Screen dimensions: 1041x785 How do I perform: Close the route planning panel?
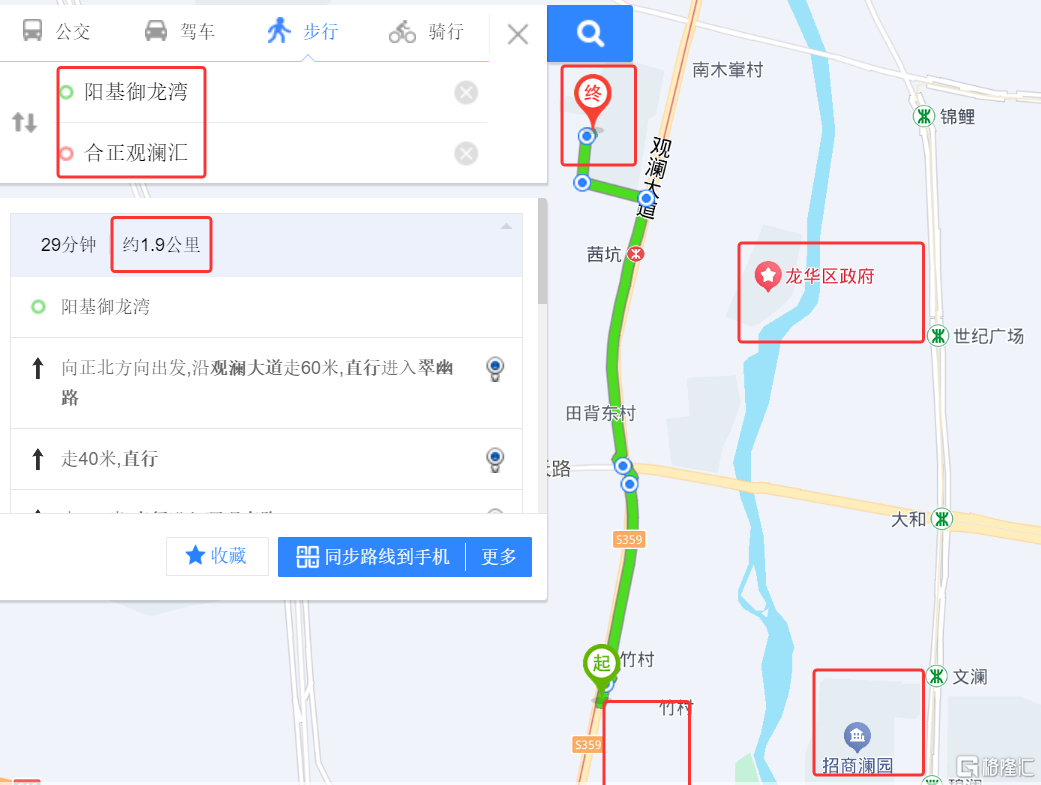[517, 34]
